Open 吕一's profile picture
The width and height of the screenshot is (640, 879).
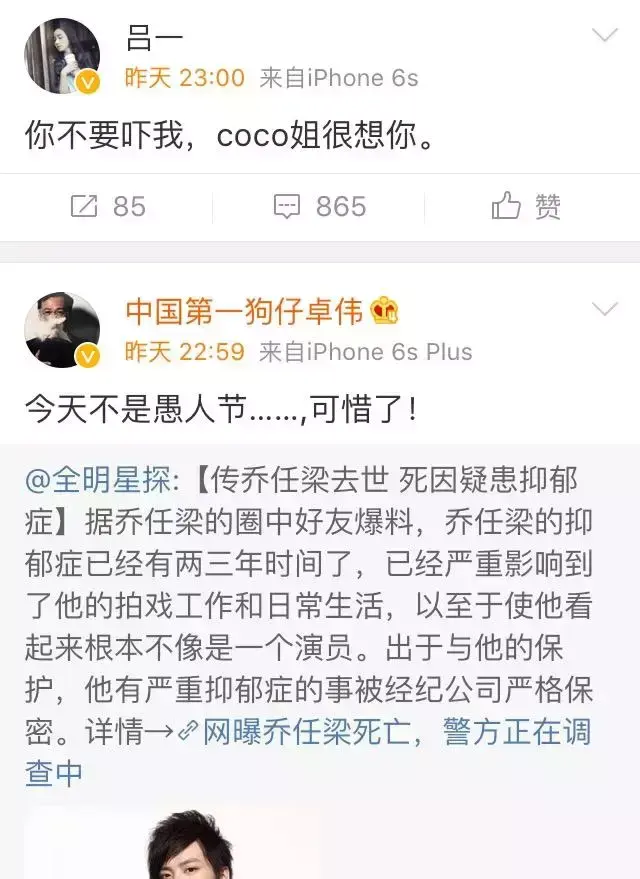pos(62,56)
